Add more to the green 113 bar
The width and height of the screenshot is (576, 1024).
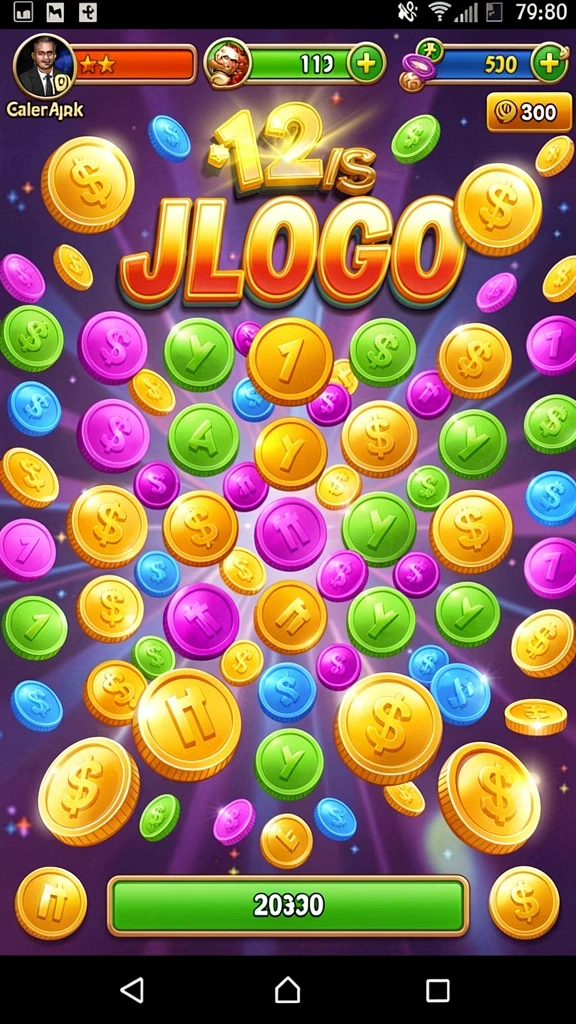[367, 63]
